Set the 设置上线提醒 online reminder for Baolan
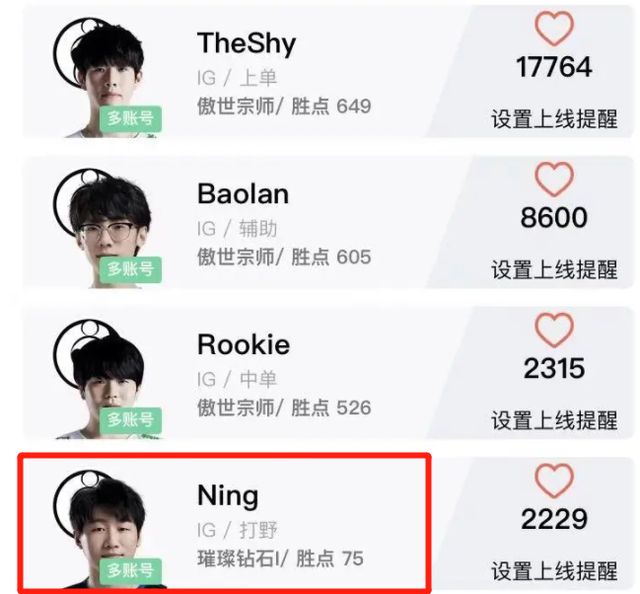 click(x=554, y=270)
